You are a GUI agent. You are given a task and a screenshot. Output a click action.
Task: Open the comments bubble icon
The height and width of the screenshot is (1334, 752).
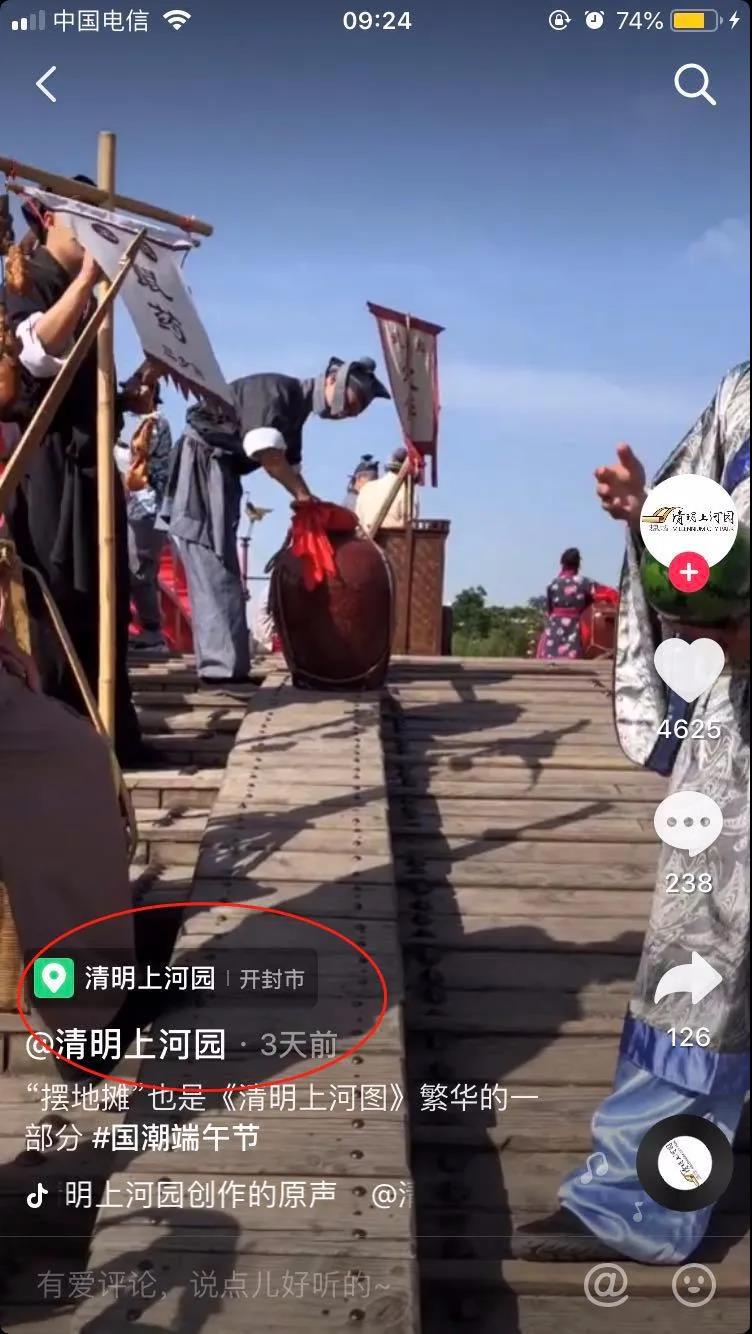688,825
